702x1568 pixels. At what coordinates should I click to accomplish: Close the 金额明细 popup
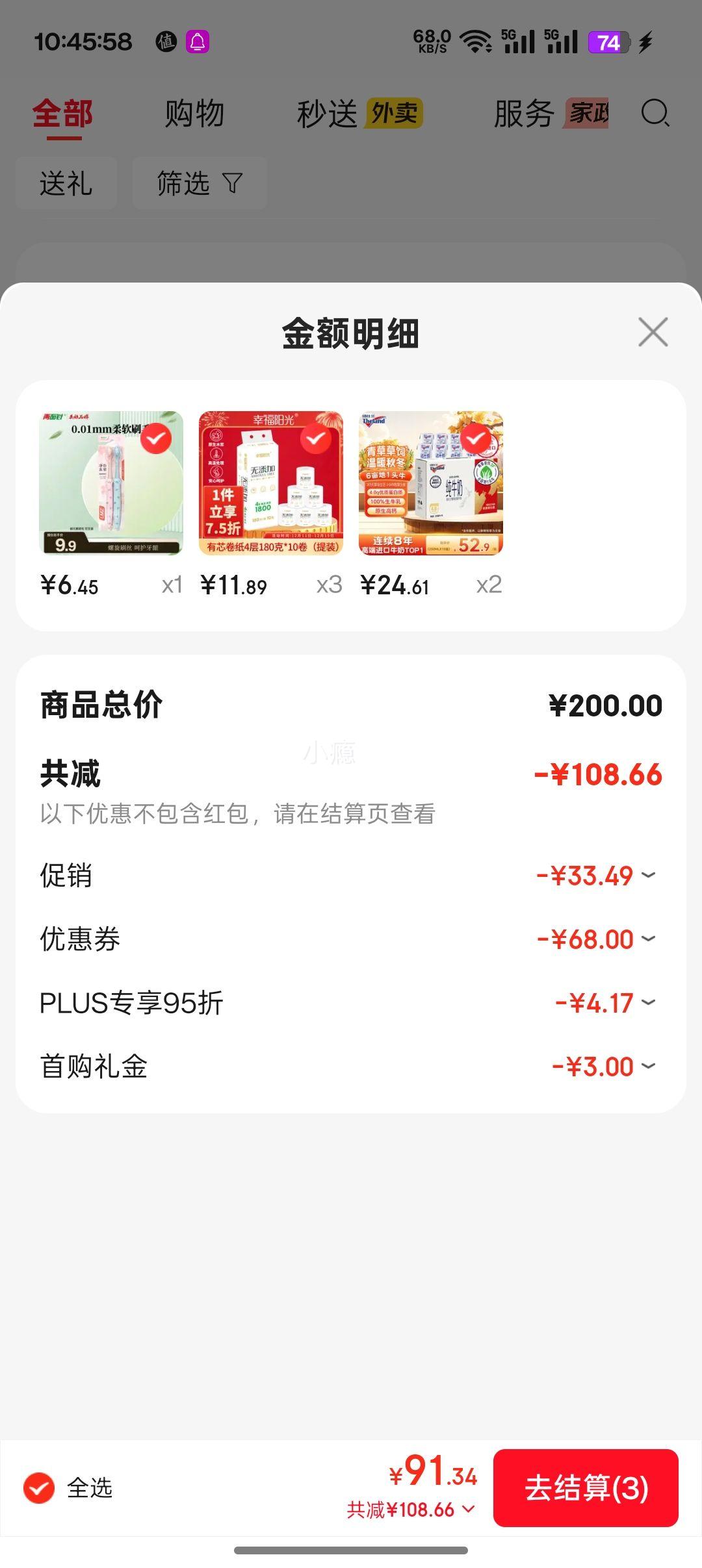point(653,333)
